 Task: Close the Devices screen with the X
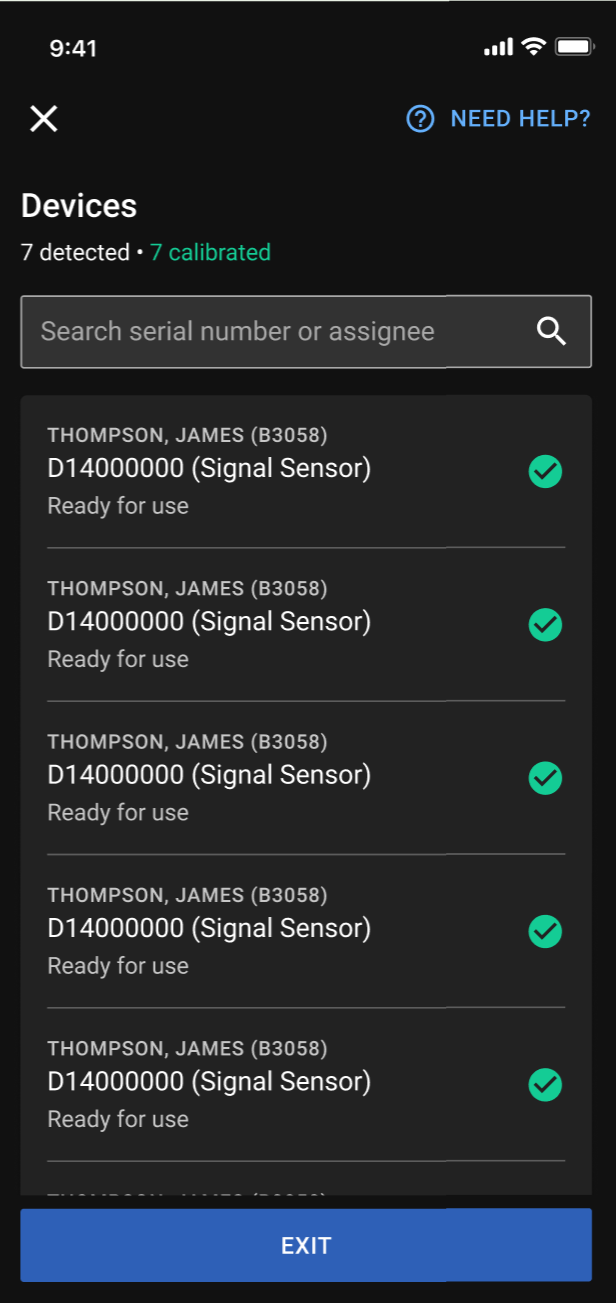[44, 119]
